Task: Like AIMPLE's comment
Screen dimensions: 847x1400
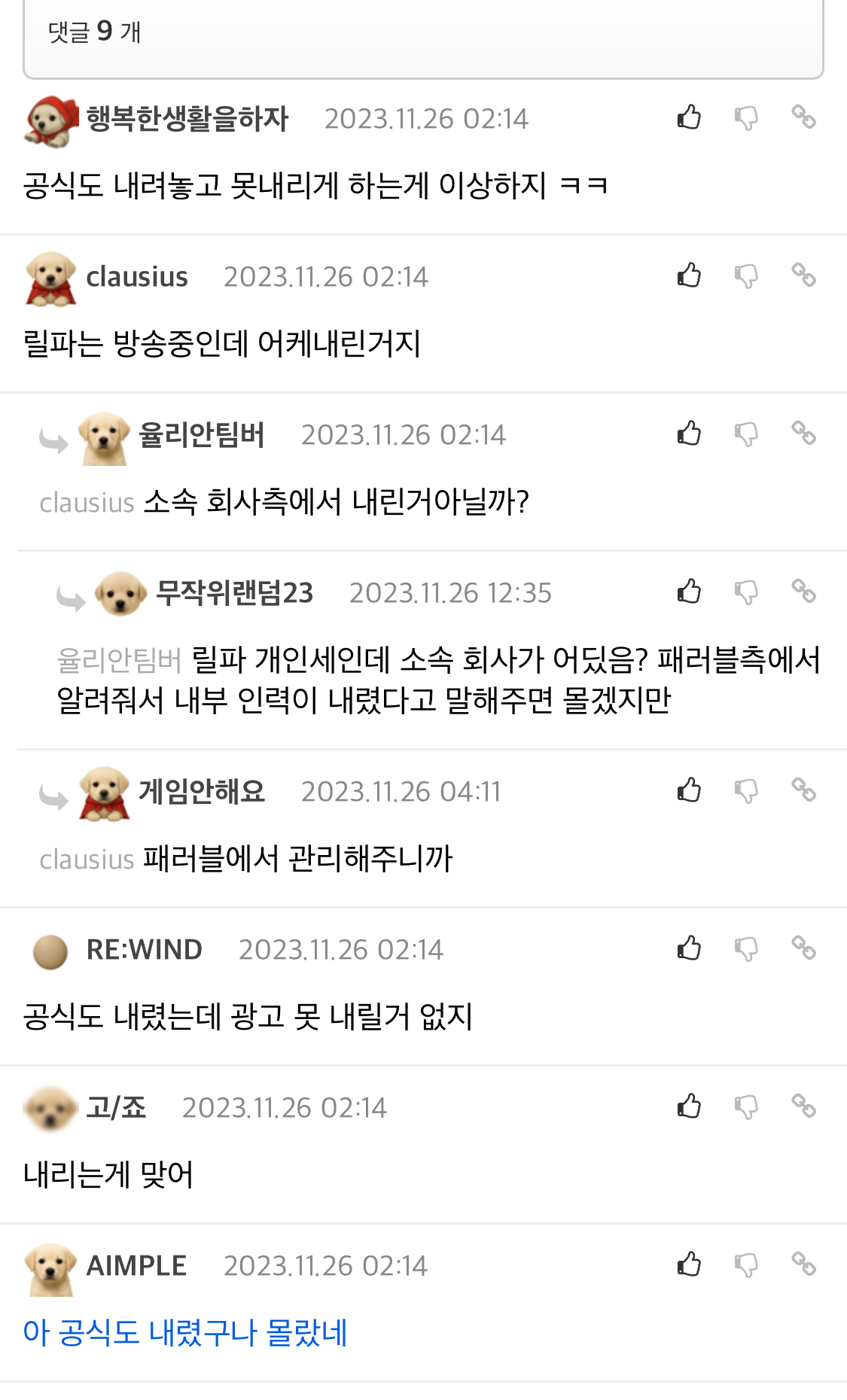Action: click(x=689, y=1265)
